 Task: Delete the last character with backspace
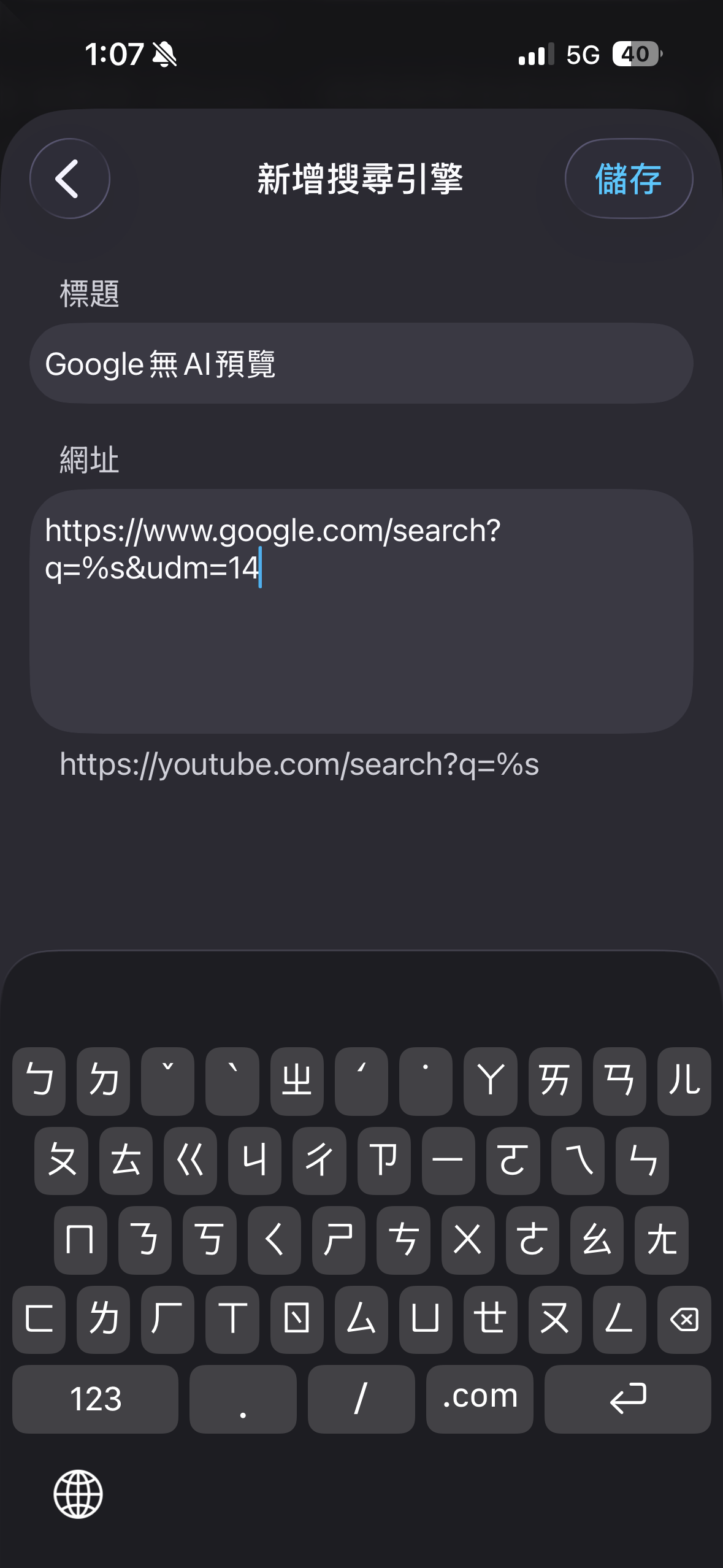(684, 1319)
